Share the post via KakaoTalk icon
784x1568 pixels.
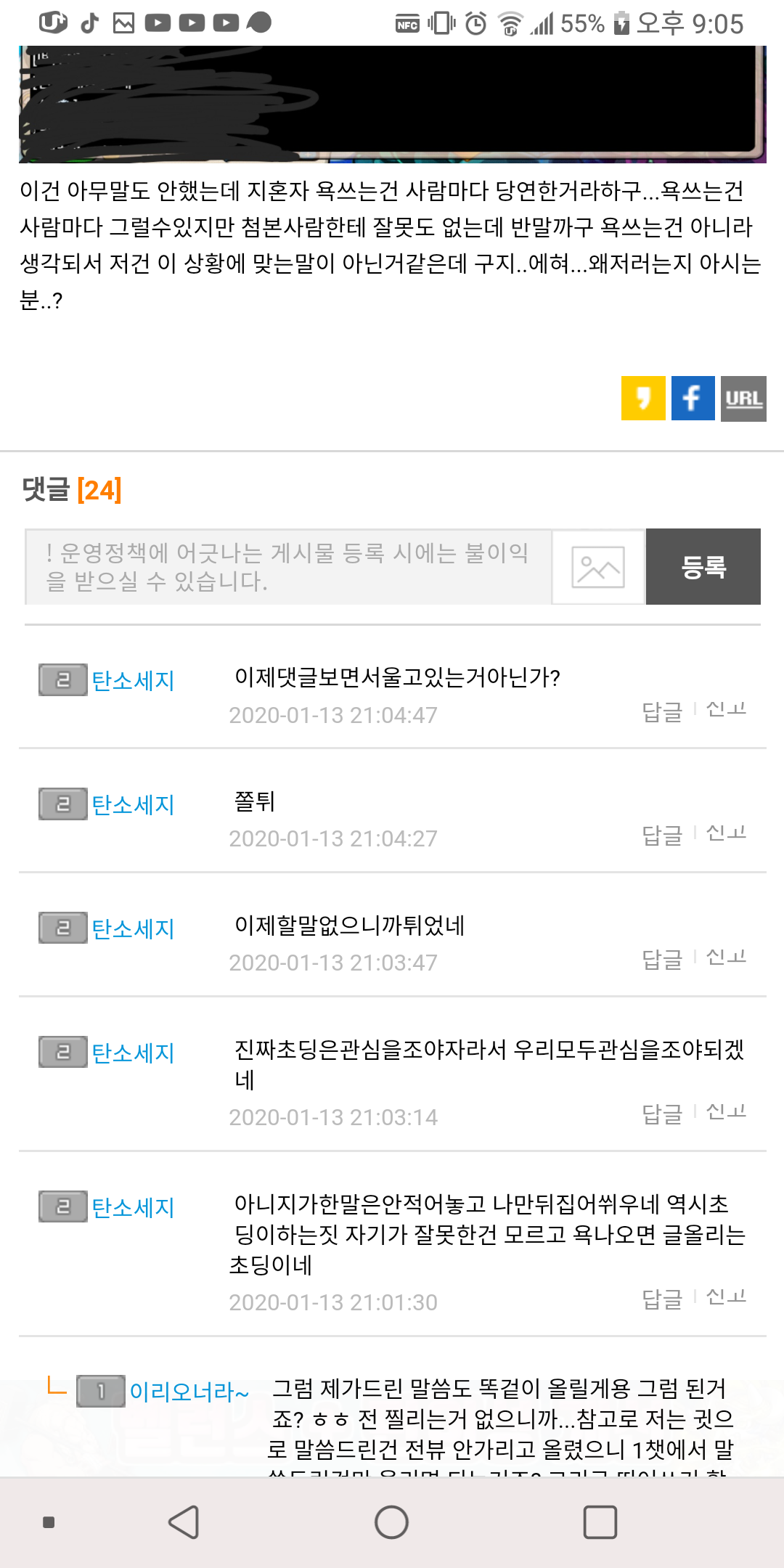click(642, 398)
